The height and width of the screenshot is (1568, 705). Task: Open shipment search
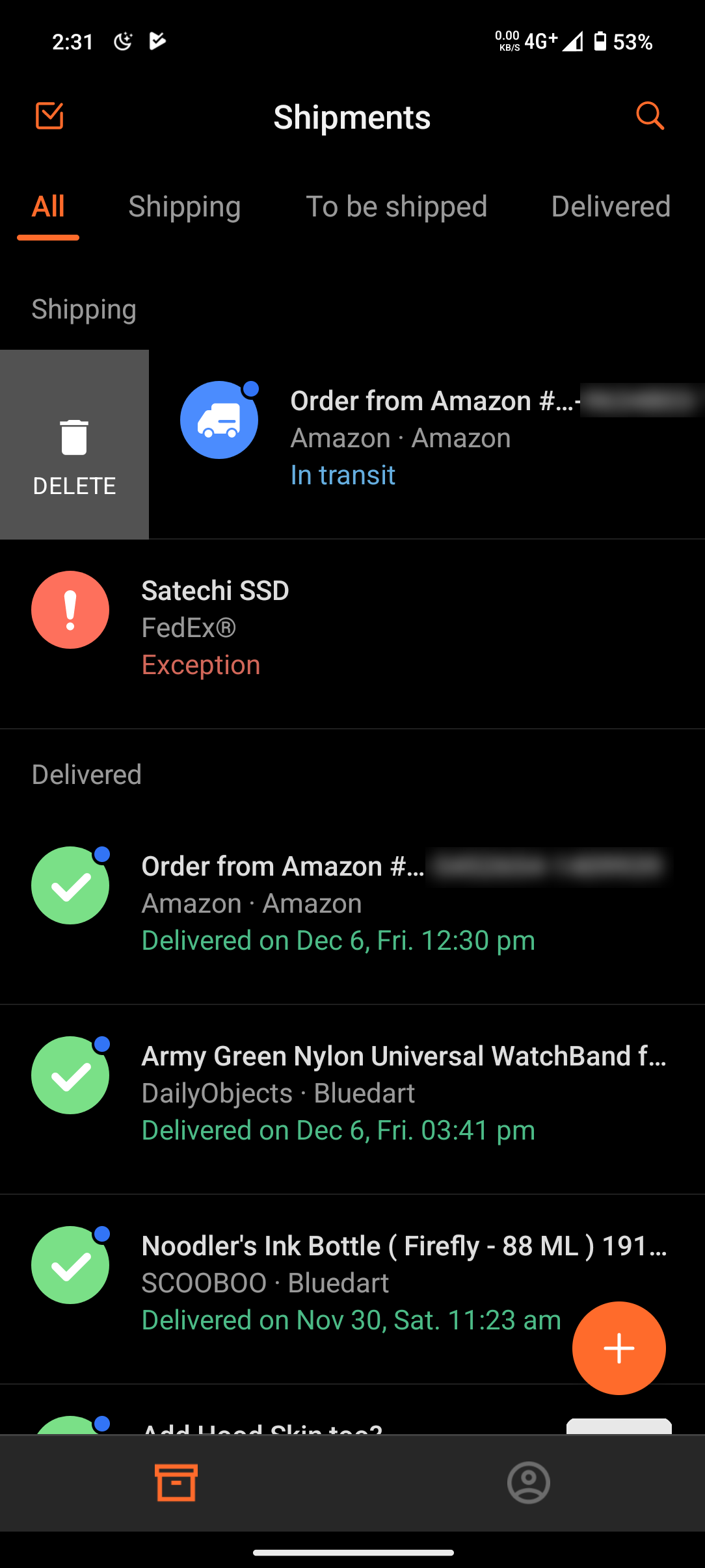[650, 116]
